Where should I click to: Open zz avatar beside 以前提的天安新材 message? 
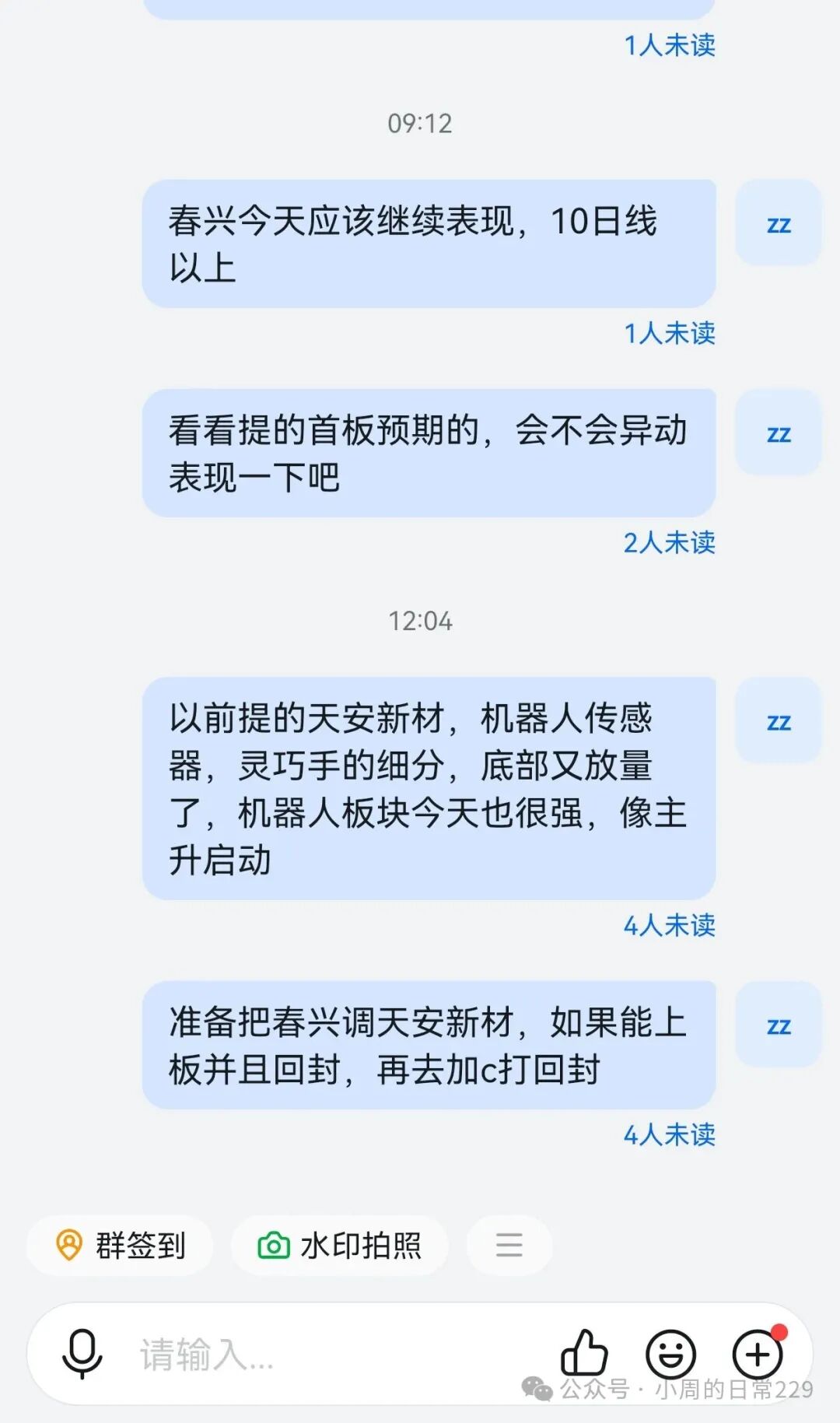tap(779, 721)
